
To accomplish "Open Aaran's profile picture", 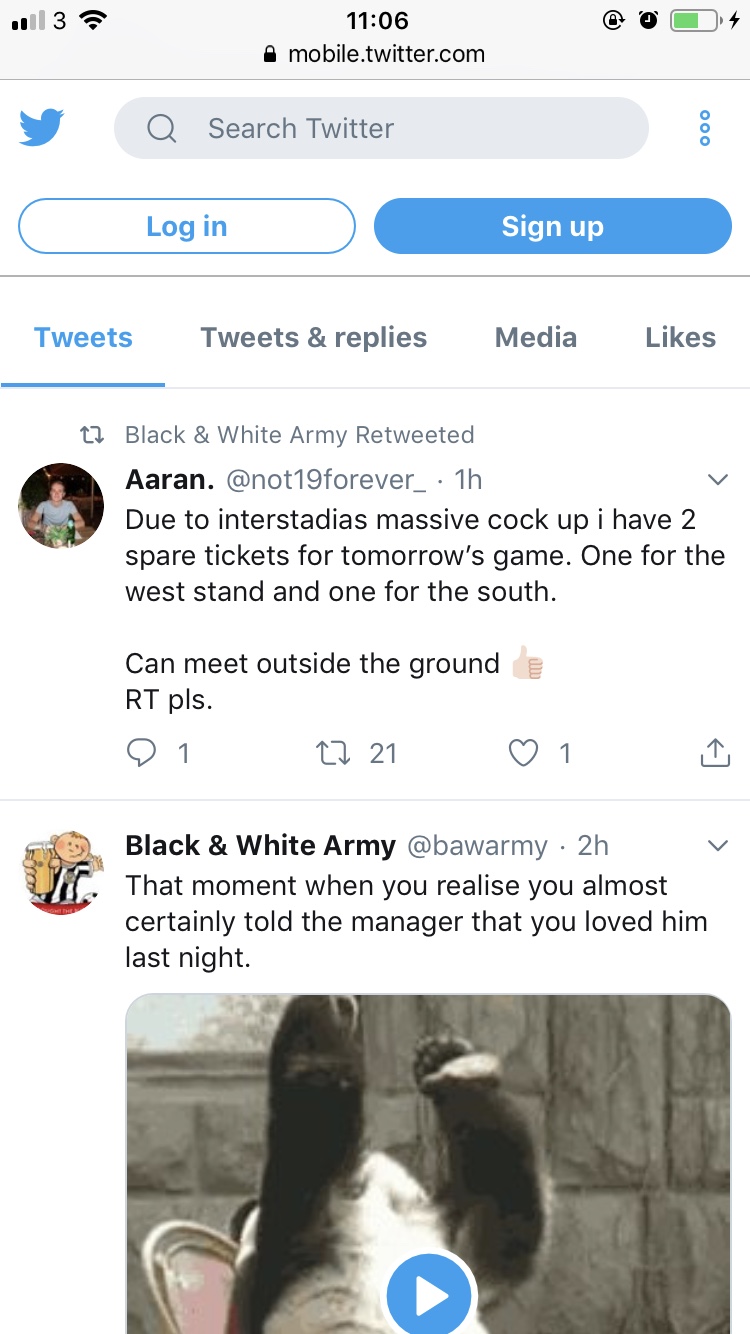I will [61, 505].
